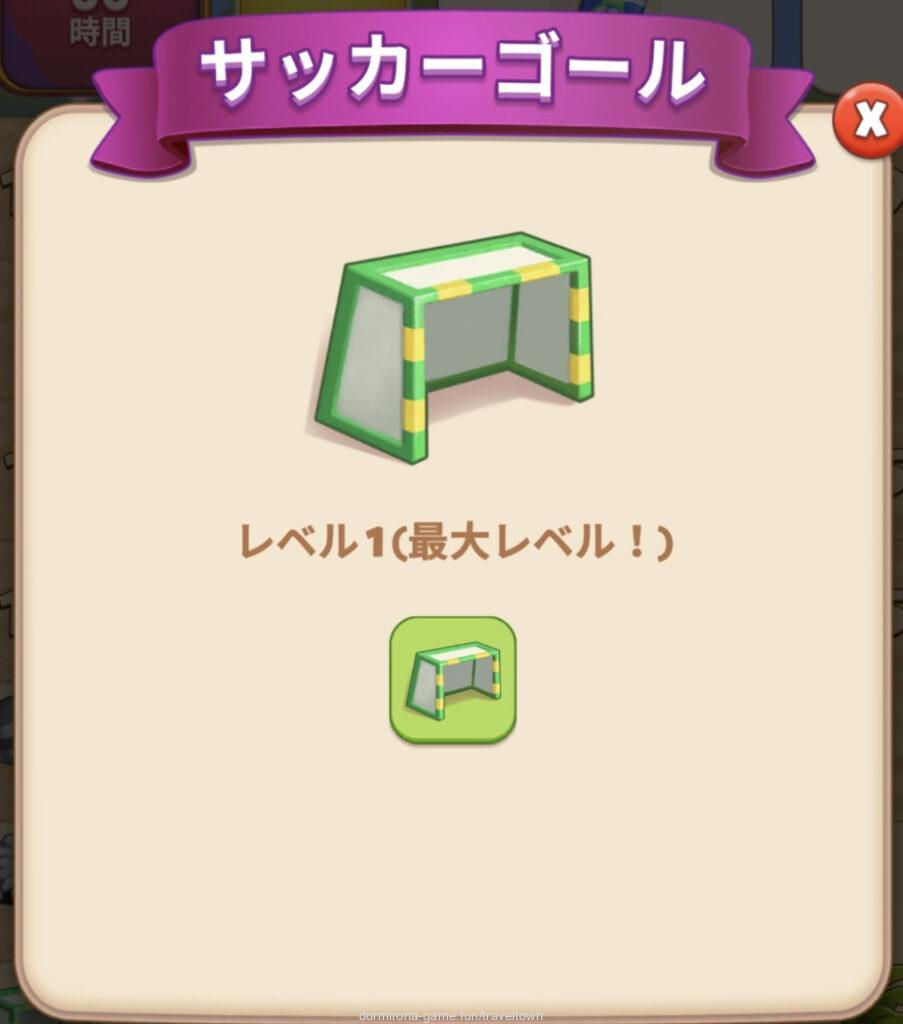Close the サッカーゴール popup
Screen dimensions: 903x1024
coord(868,122)
